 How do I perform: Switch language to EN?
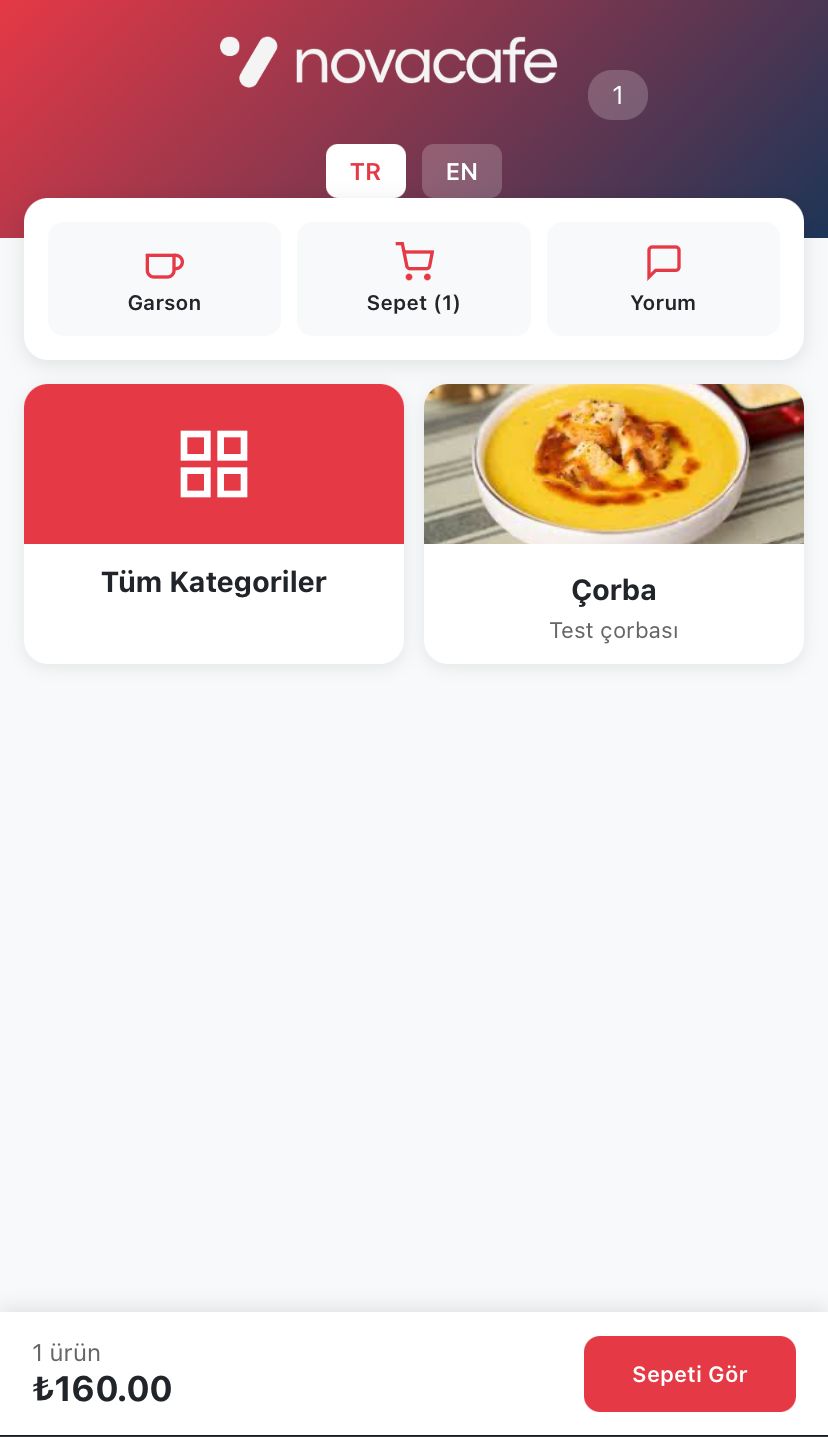coord(462,171)
